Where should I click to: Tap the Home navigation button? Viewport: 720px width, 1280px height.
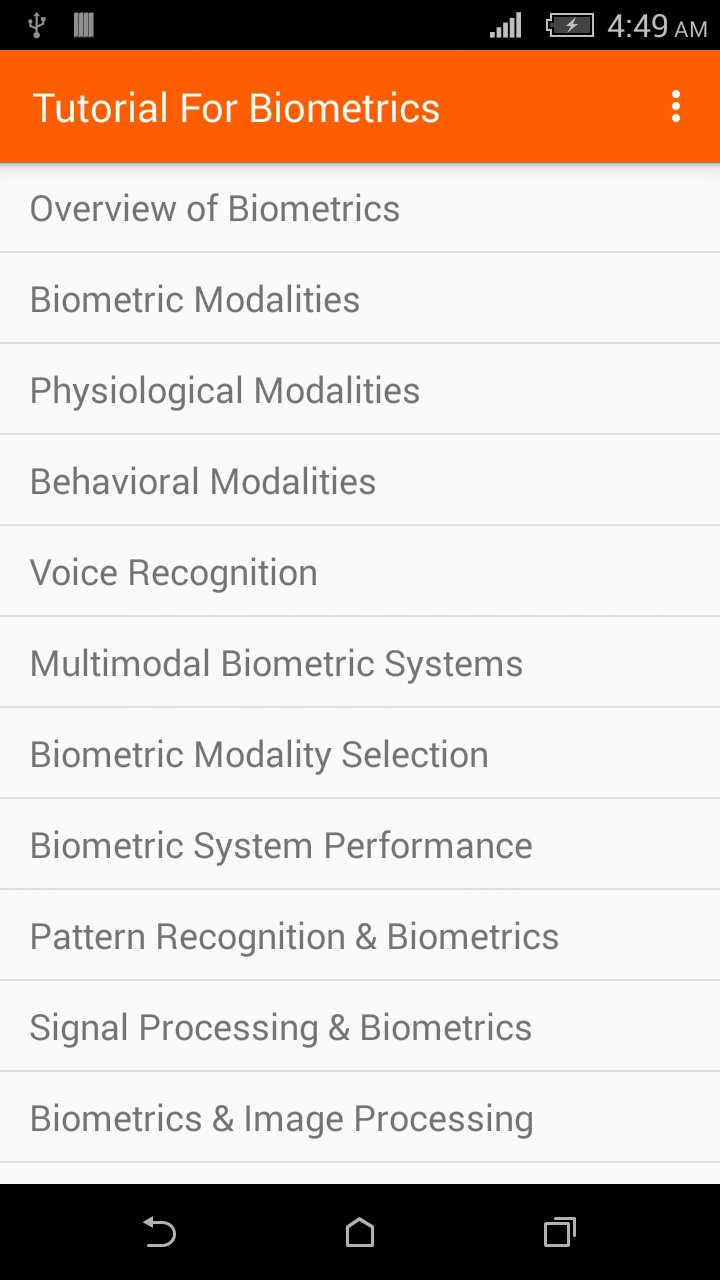[360, 1233]
